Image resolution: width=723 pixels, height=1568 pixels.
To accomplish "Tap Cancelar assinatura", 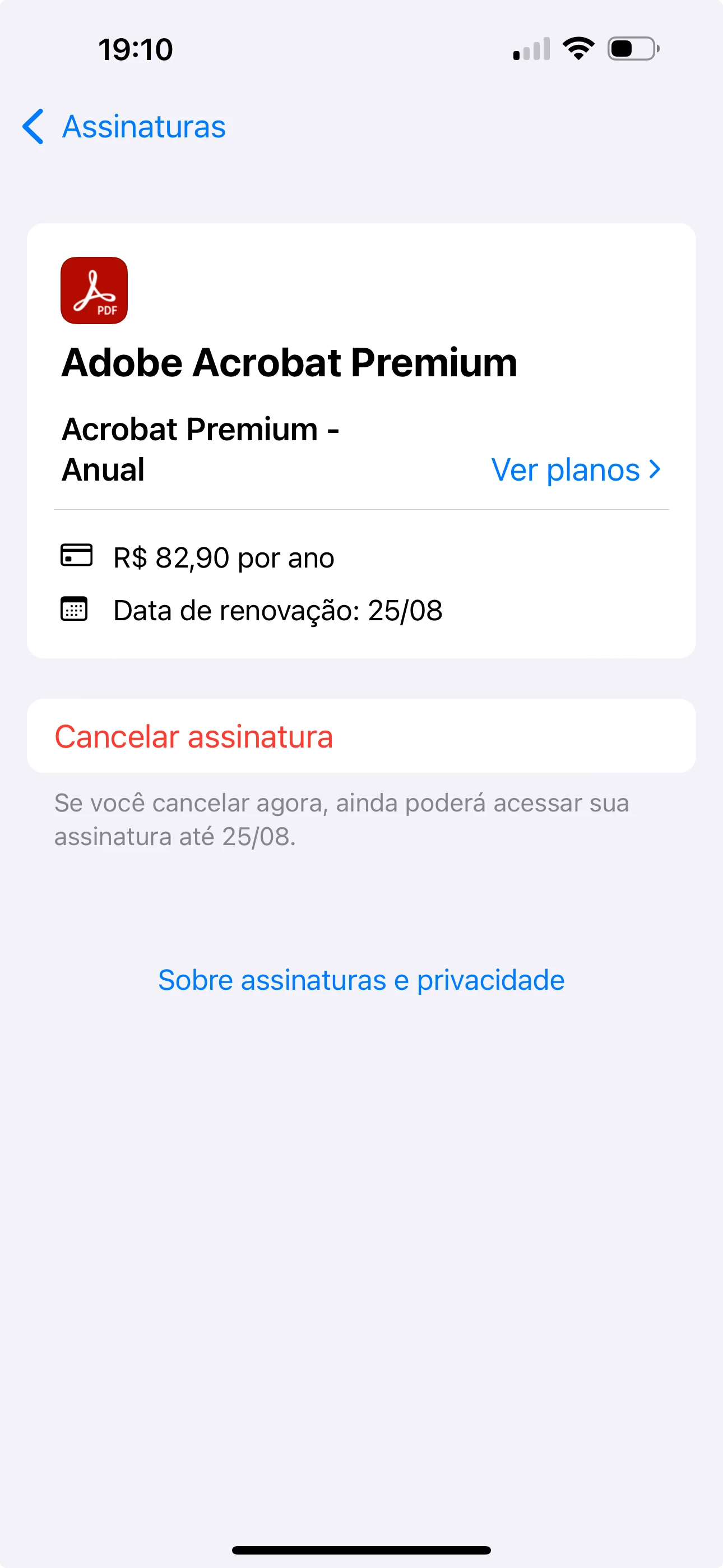I will pos(194,736).
